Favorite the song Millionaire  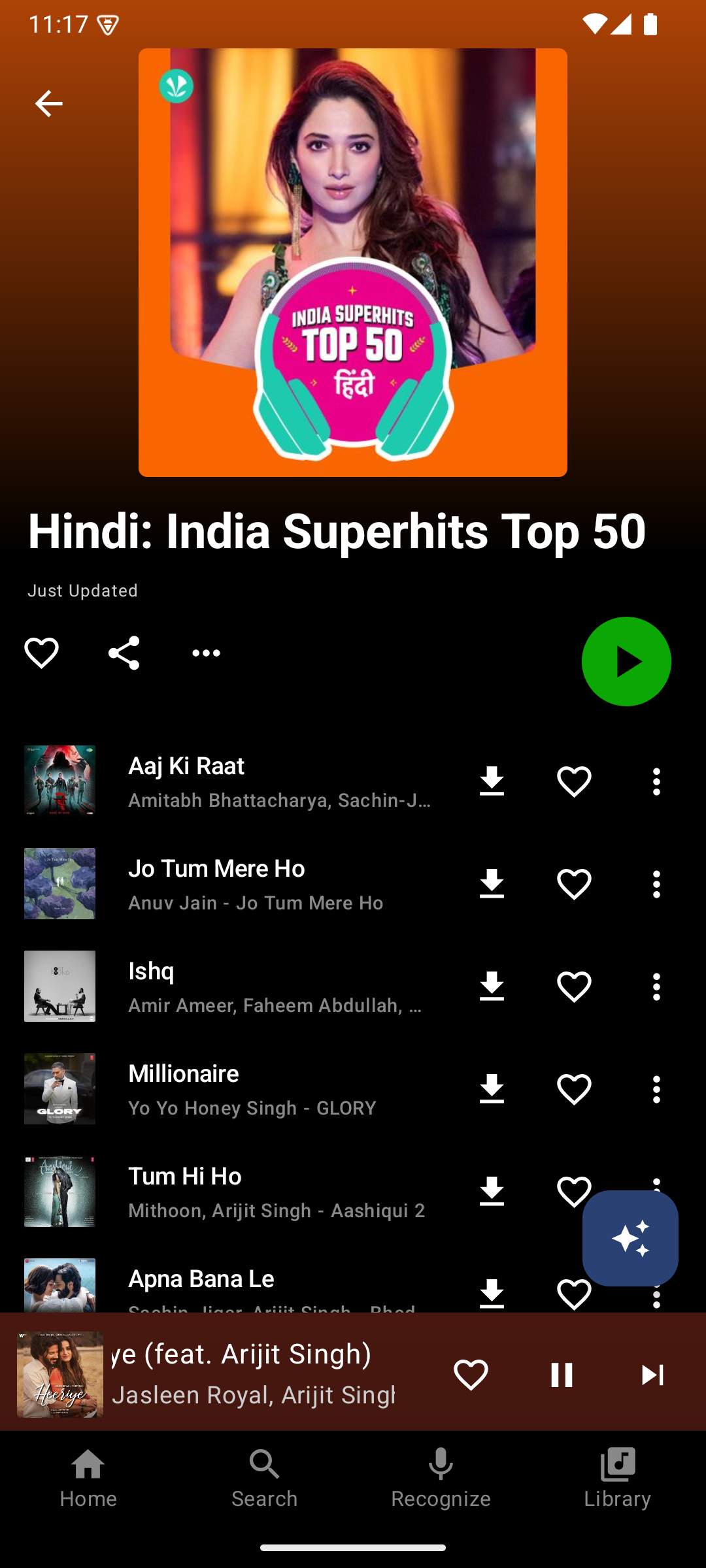pyautogui.click(x=573, y=1088)
